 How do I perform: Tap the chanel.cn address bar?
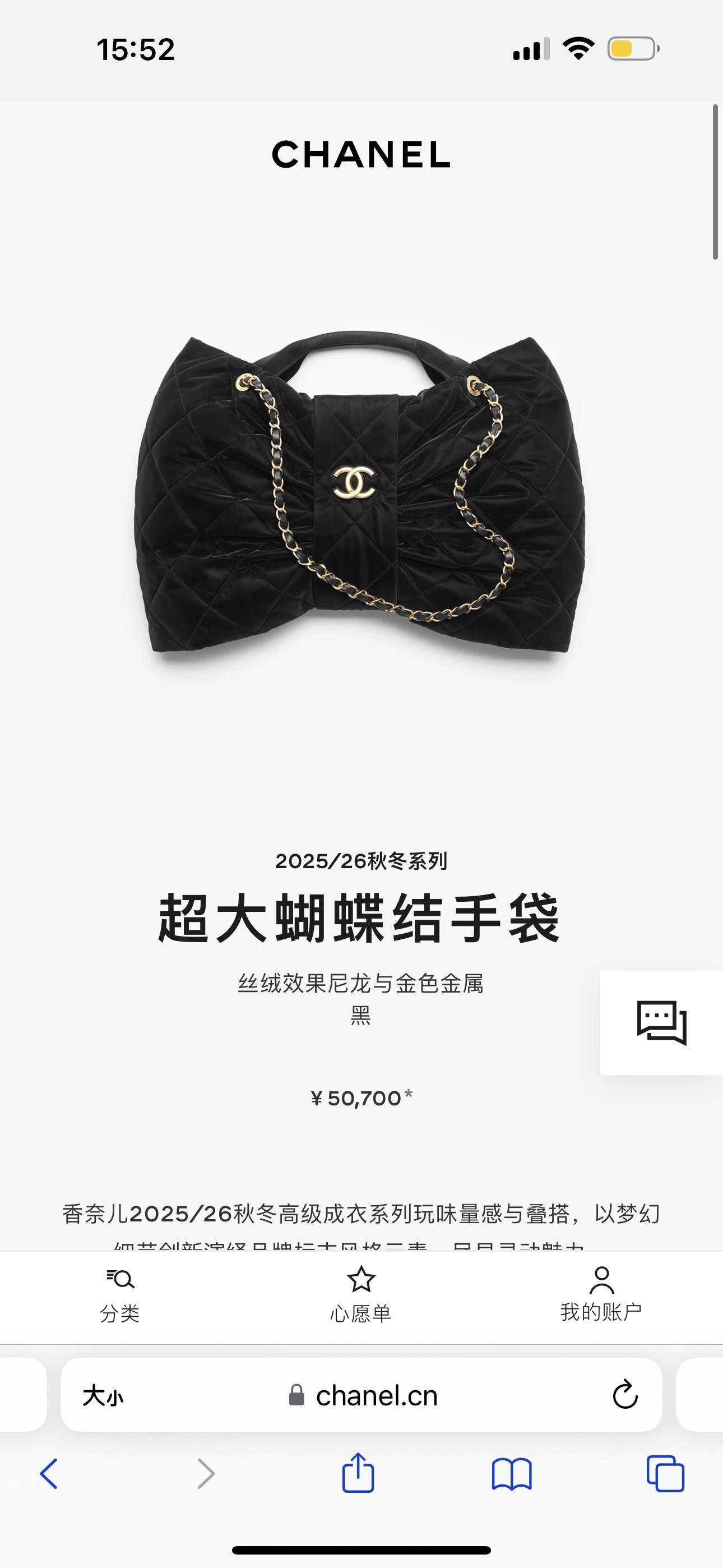364,1395
